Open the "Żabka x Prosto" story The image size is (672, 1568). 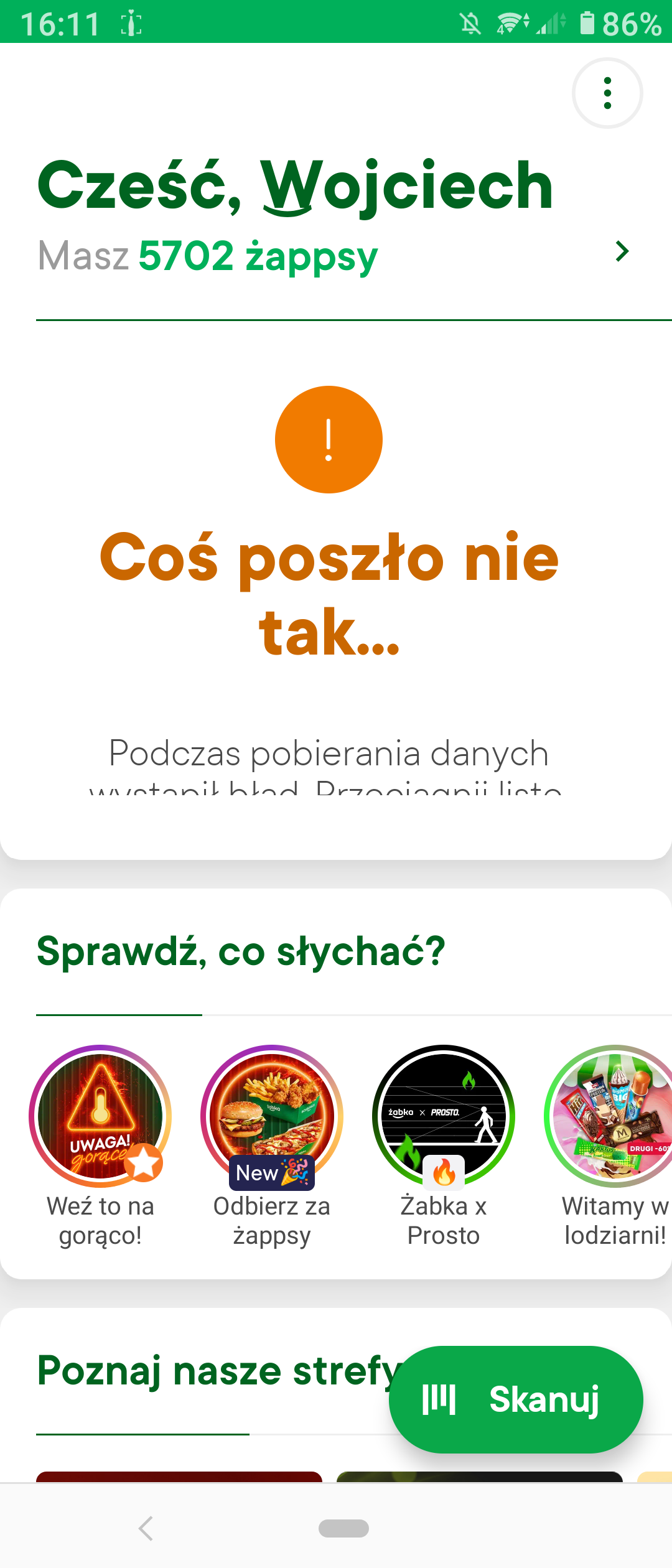tap(444, 1116)
